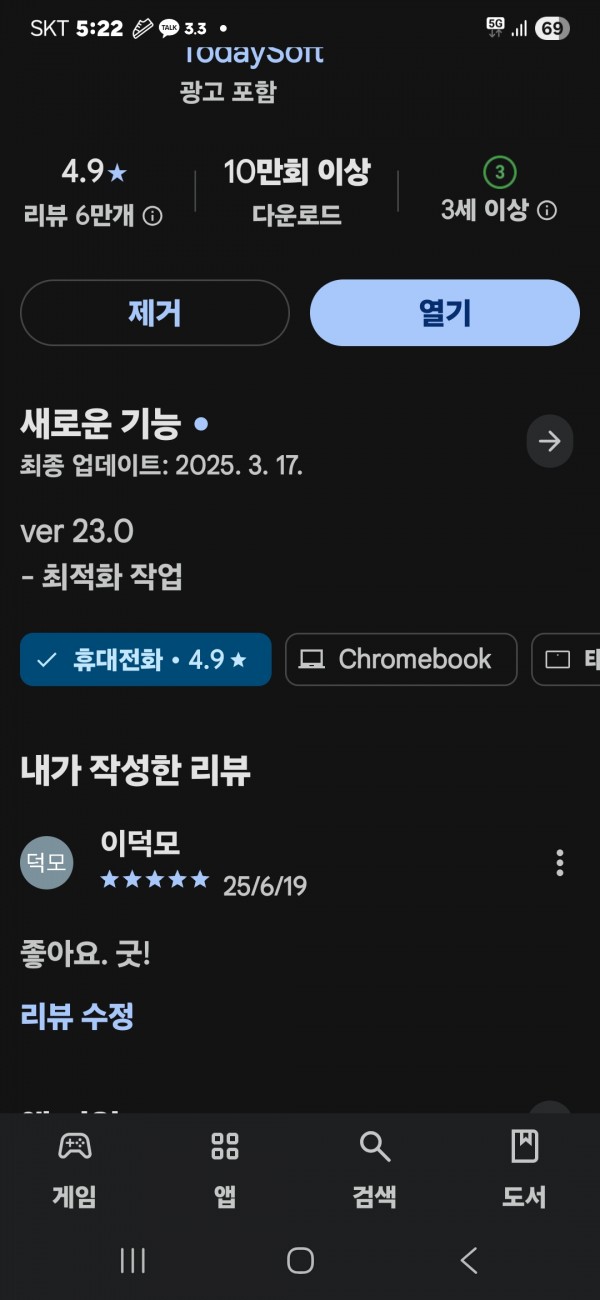Tap the 제거 uninstall button
The image size is (600, 1300).
click(x=155, y=313)
